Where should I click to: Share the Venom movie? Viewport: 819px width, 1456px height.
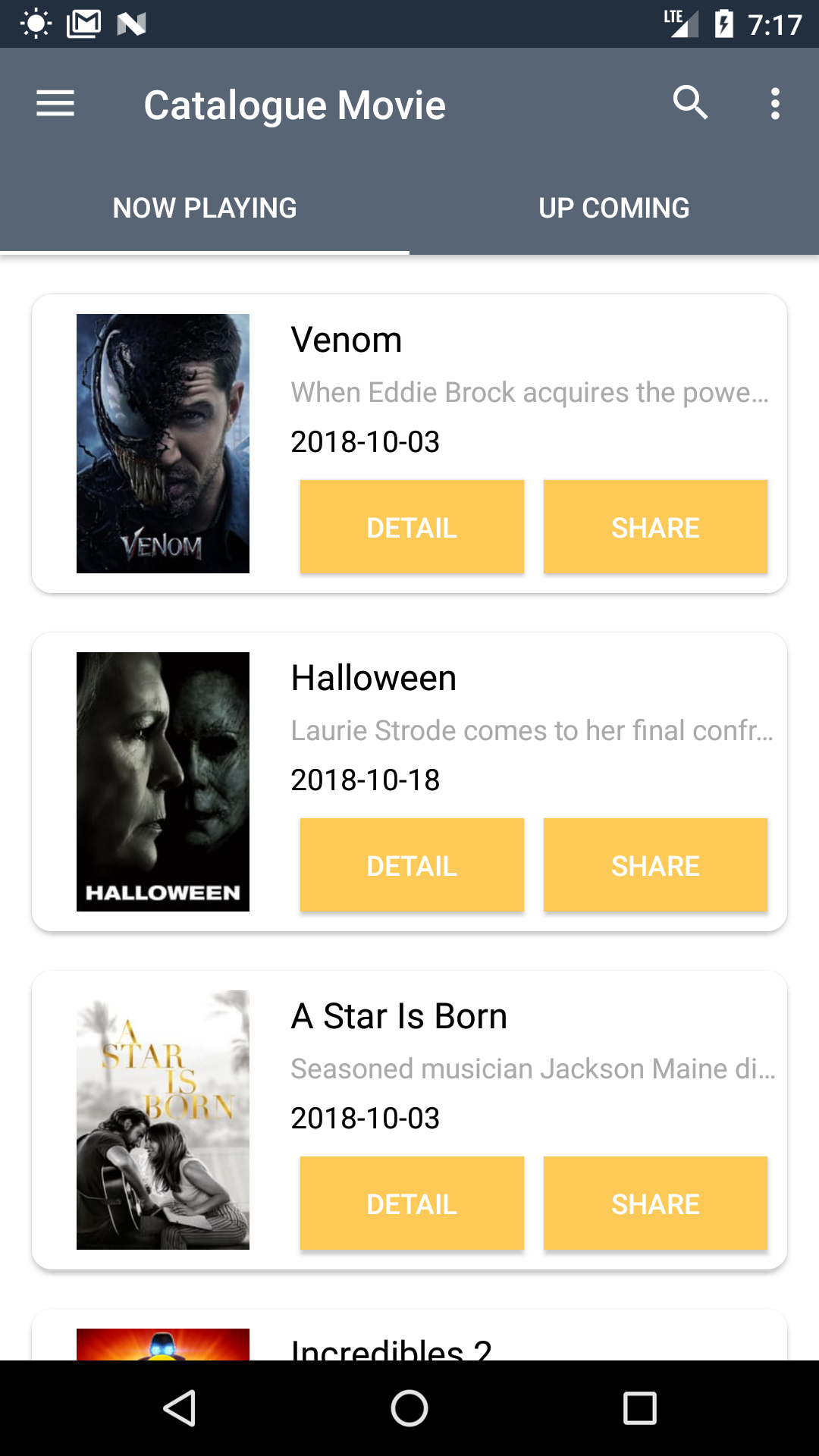coord(655,527)
